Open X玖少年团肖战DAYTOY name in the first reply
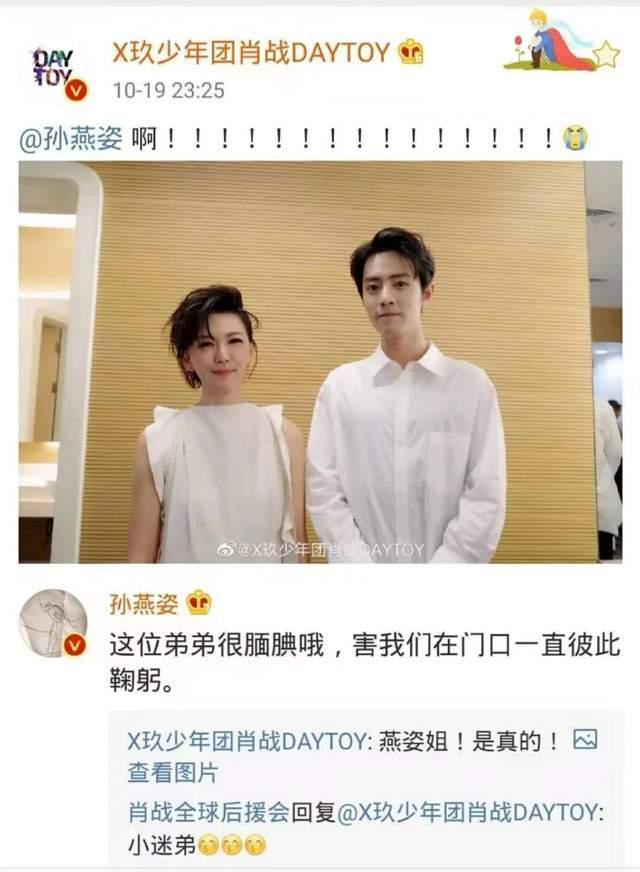Viewport: 640px width, 872px height. pyautogui.click(x=245, y=741)
